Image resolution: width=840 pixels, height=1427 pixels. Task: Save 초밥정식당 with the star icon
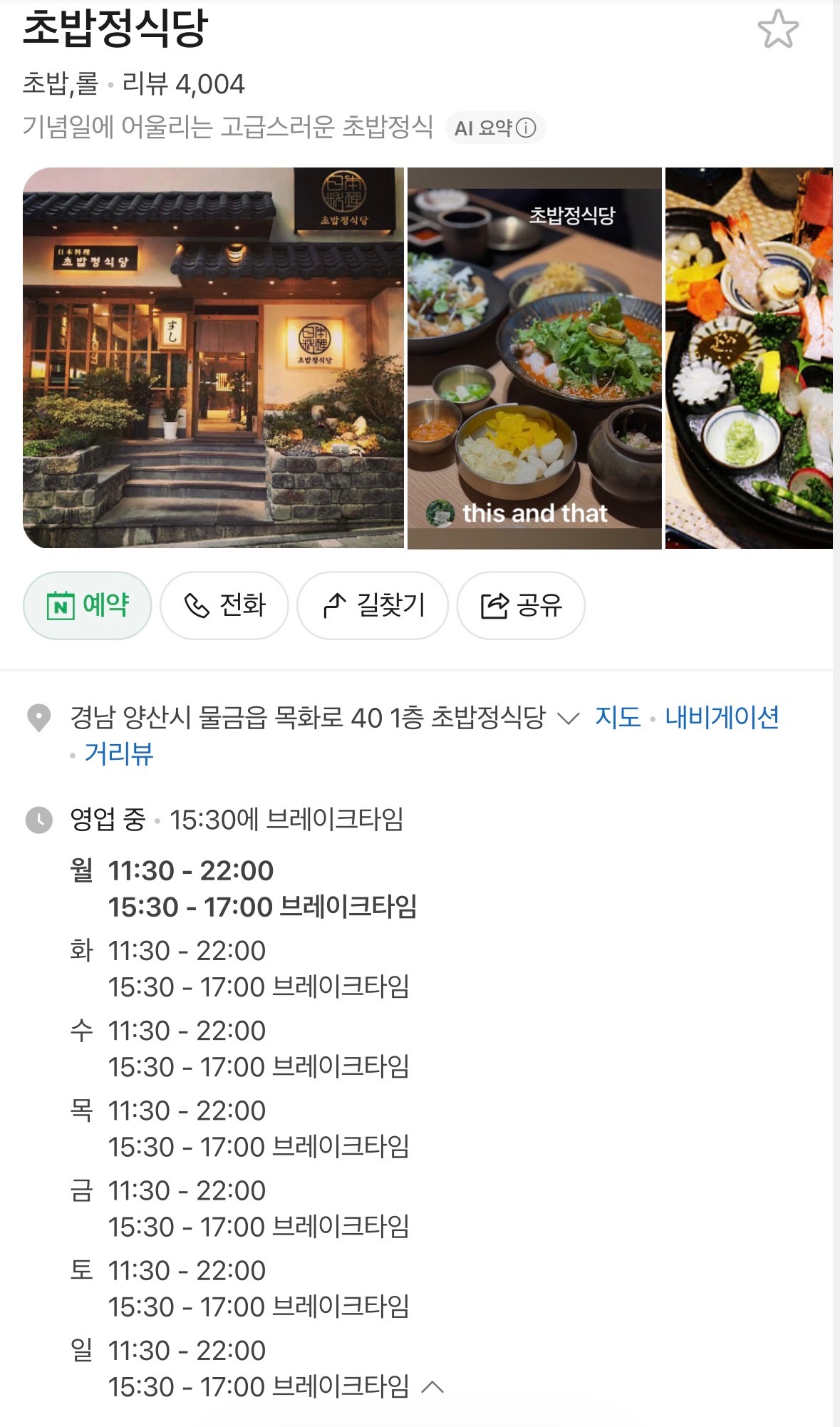(778, 29)
